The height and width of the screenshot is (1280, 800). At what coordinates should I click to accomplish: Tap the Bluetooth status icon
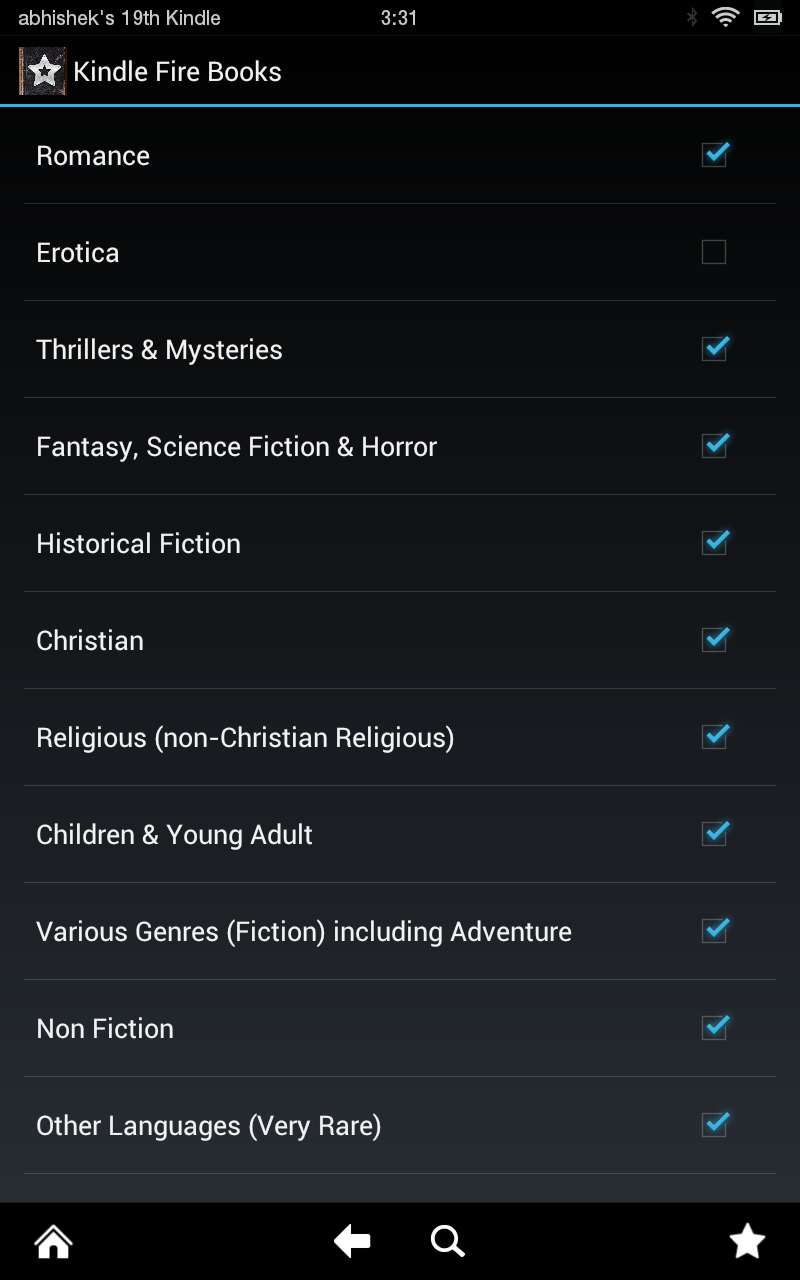693,16
